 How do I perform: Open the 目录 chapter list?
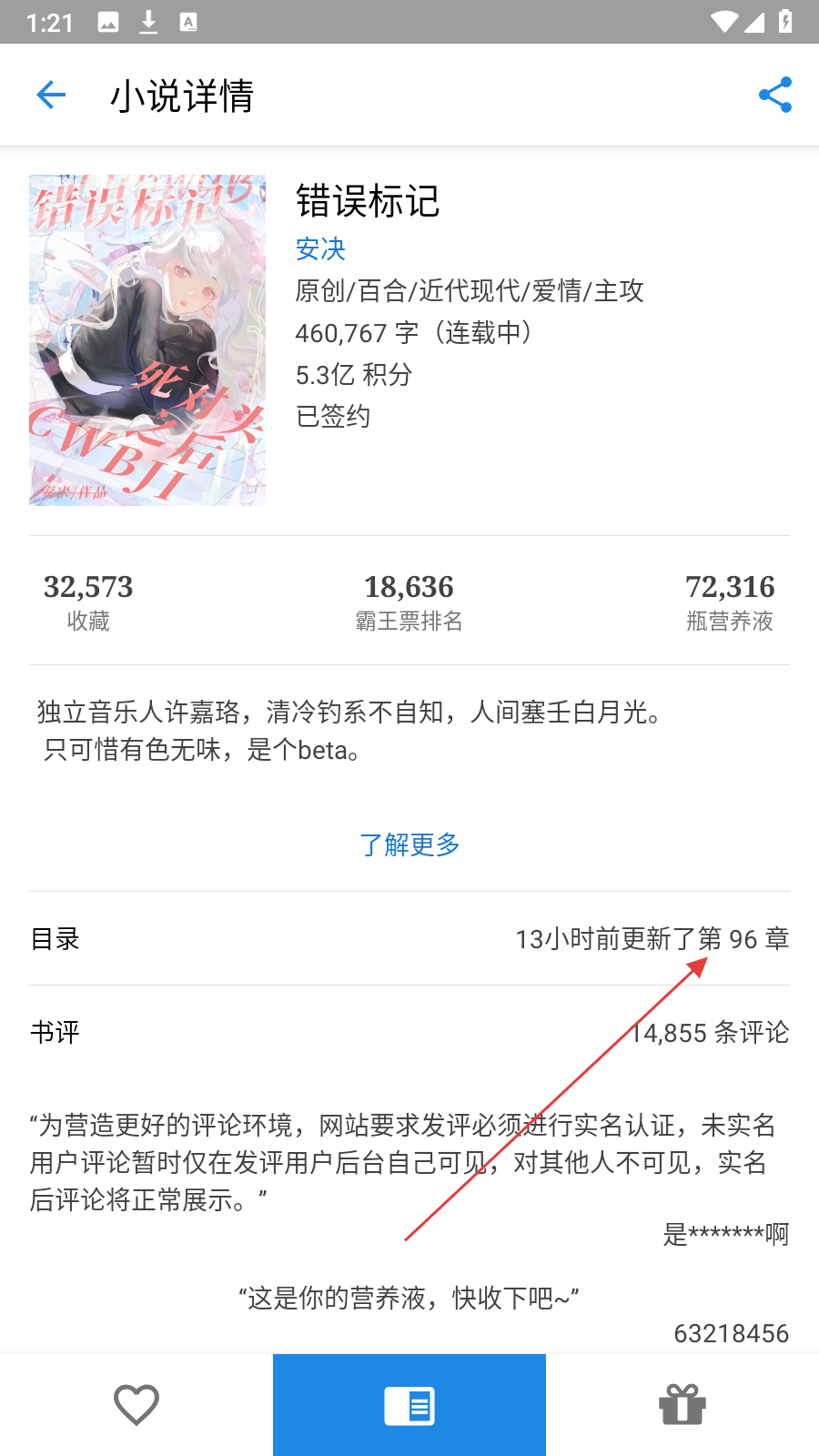tap(409, 938)
